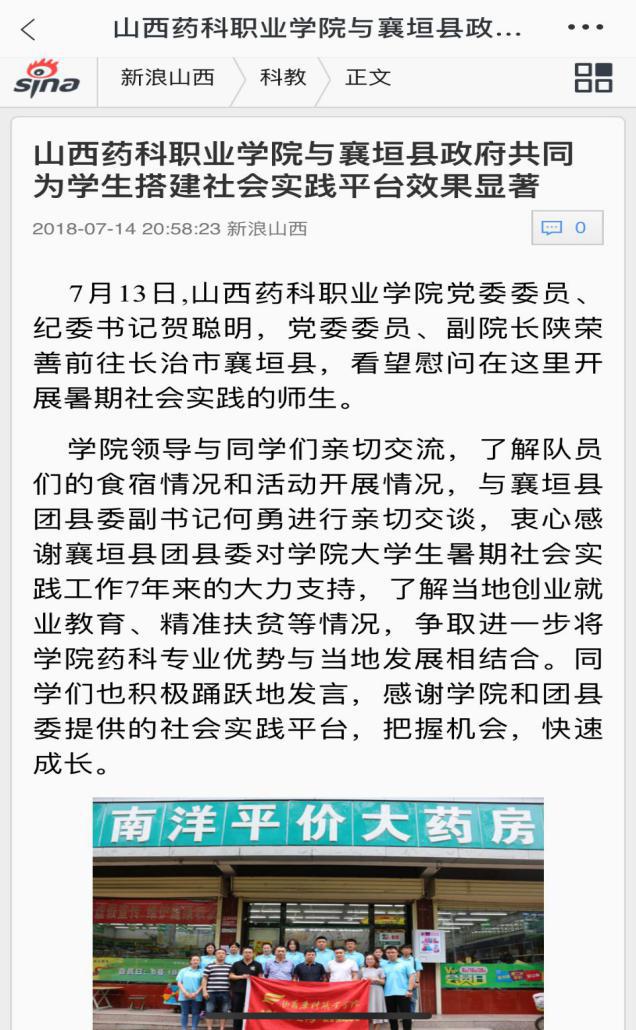Open the 科教 breadcrumb category
This screenshot has height=1030, width=636.
(283, 78)
